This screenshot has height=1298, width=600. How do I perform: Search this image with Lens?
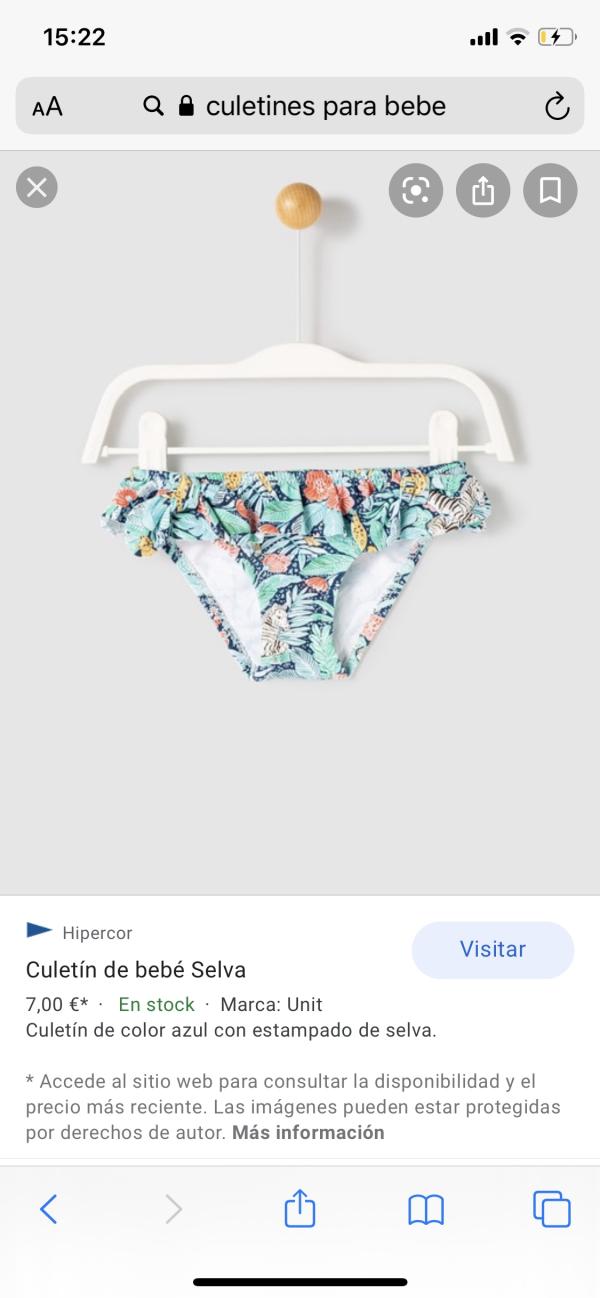click(415, 190)
